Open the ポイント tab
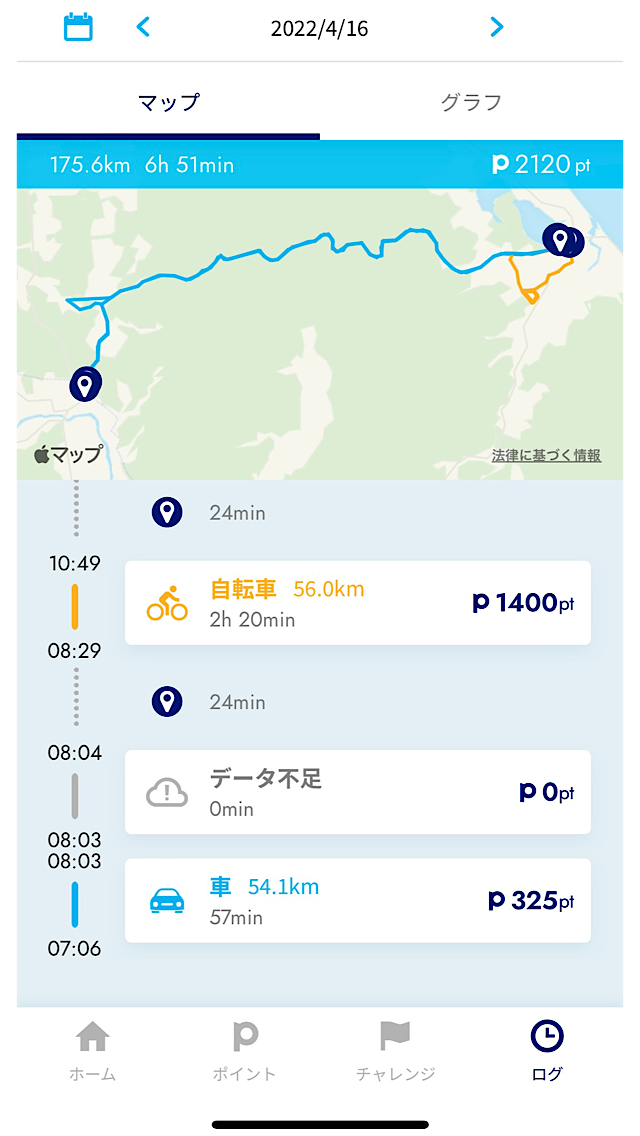 244,1051
